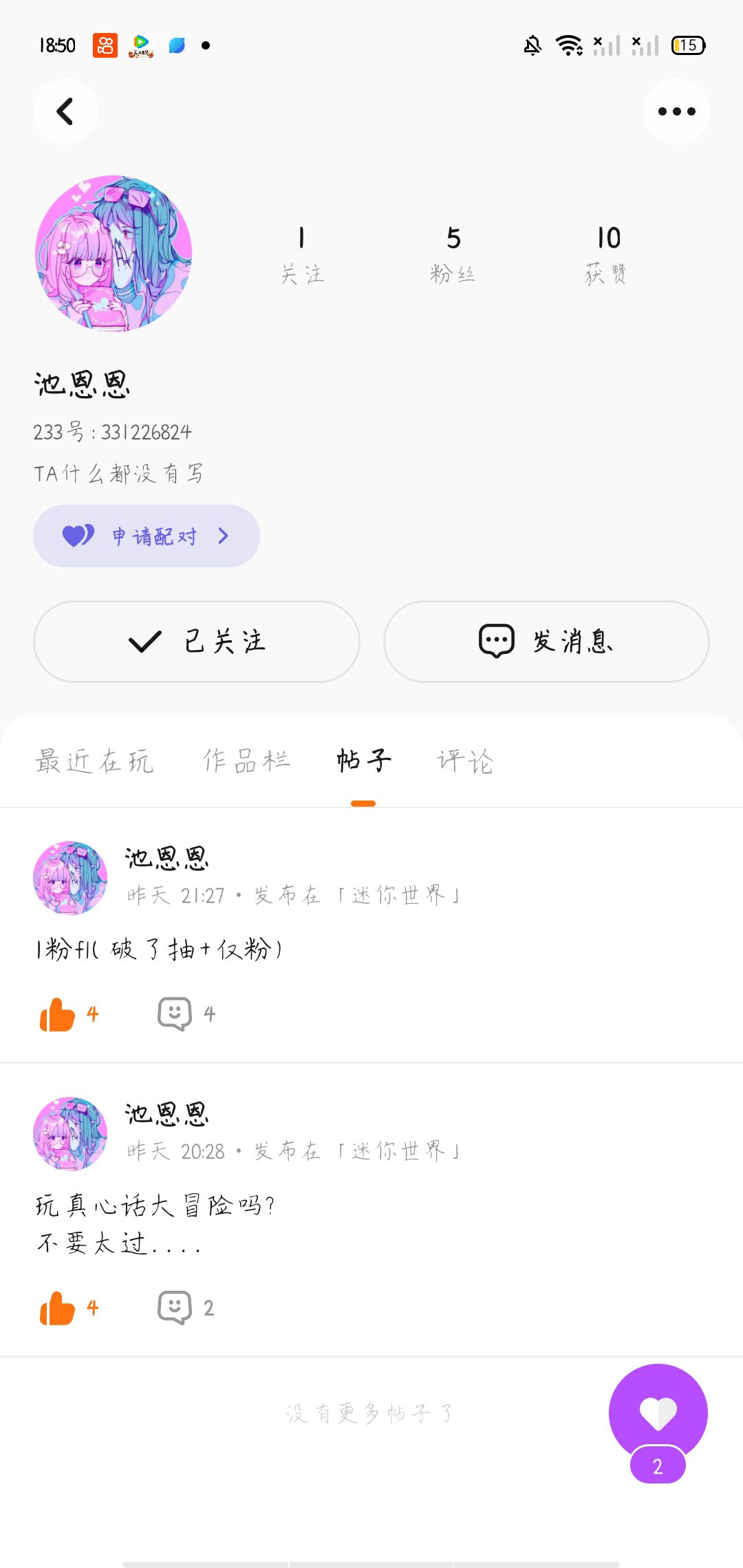This screenshot has width=743, height=1568.
Task: Like the post from 昨天 21:27
Action: tap(58, 1014)
